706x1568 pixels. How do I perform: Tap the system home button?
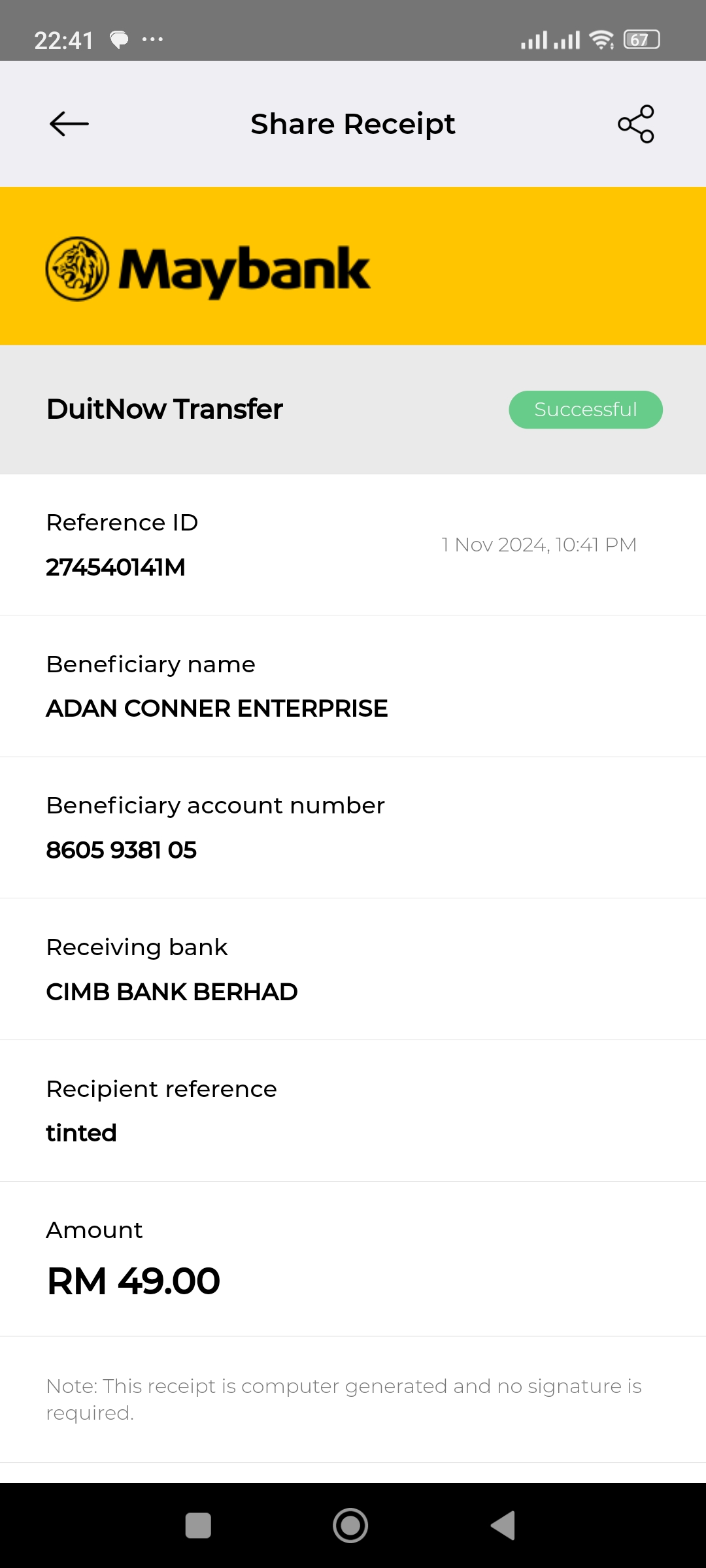350,1526
